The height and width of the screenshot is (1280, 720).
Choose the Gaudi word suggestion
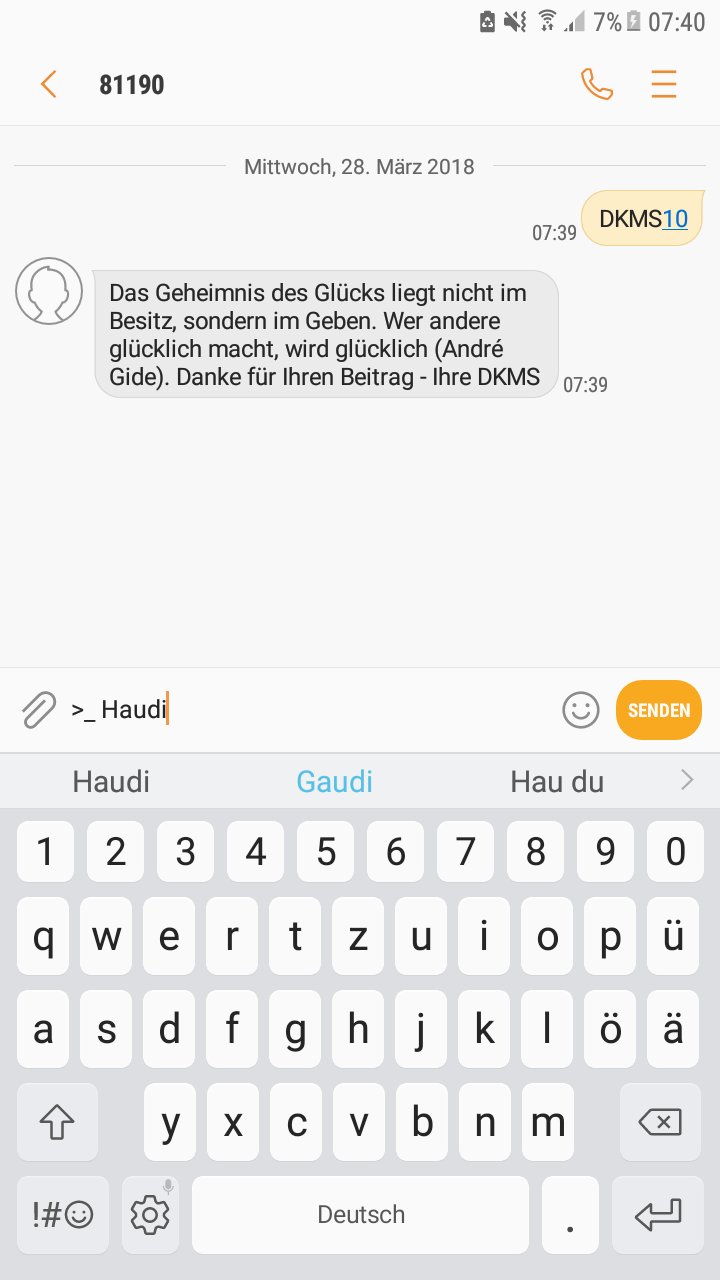[x=335, y=781]
